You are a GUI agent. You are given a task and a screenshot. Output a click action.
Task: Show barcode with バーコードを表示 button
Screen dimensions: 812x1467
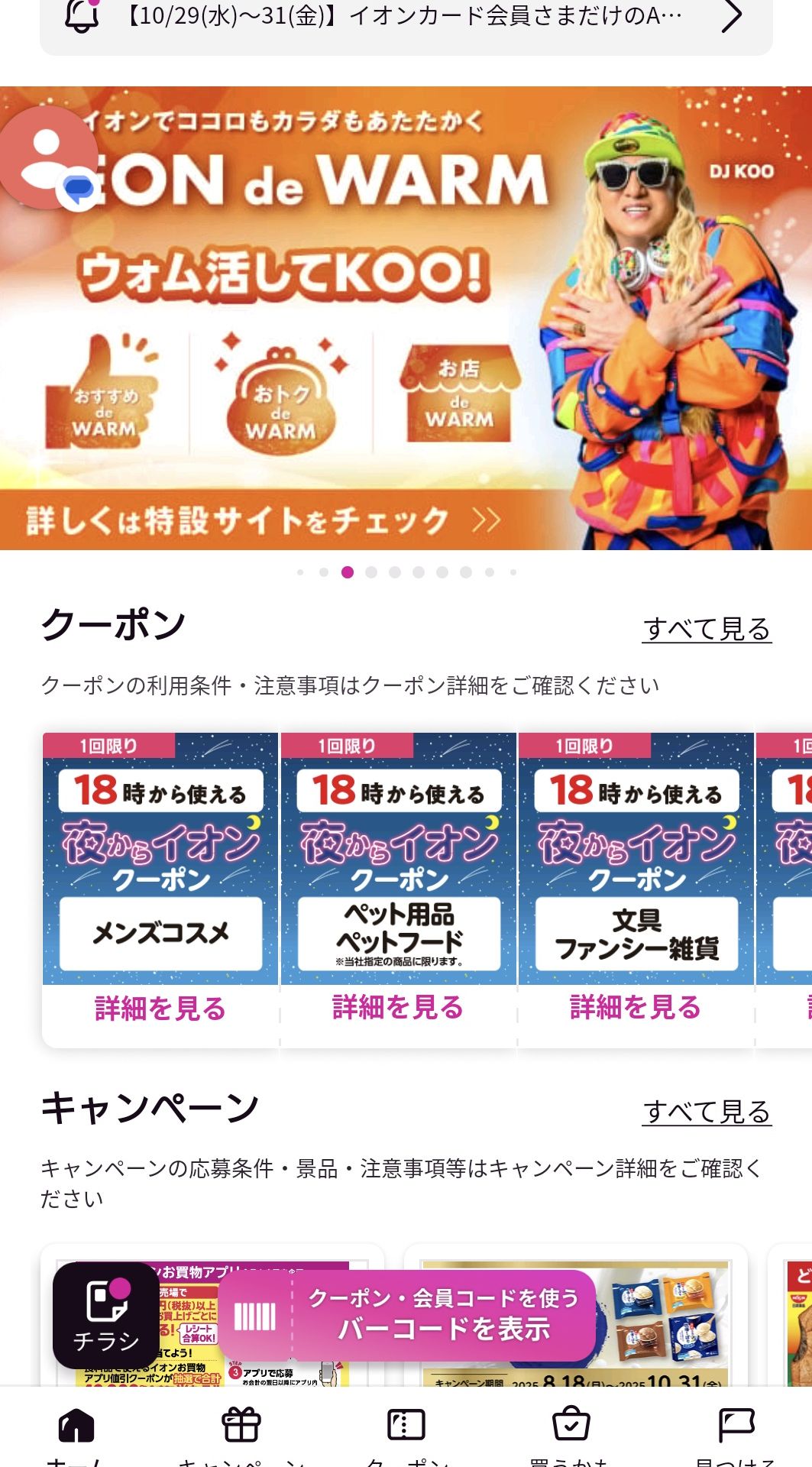[407, 1315]
